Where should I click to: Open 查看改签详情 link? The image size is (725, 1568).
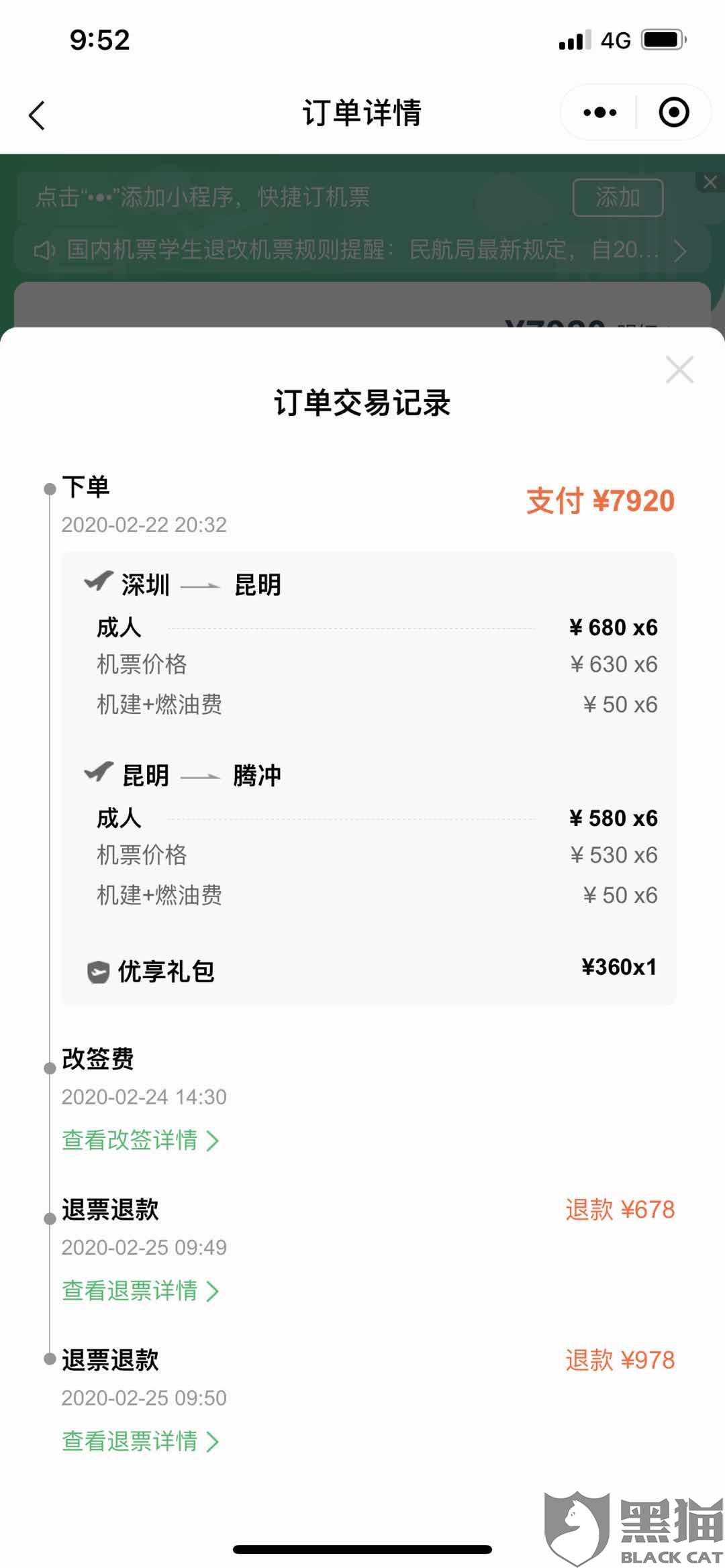140,1140
